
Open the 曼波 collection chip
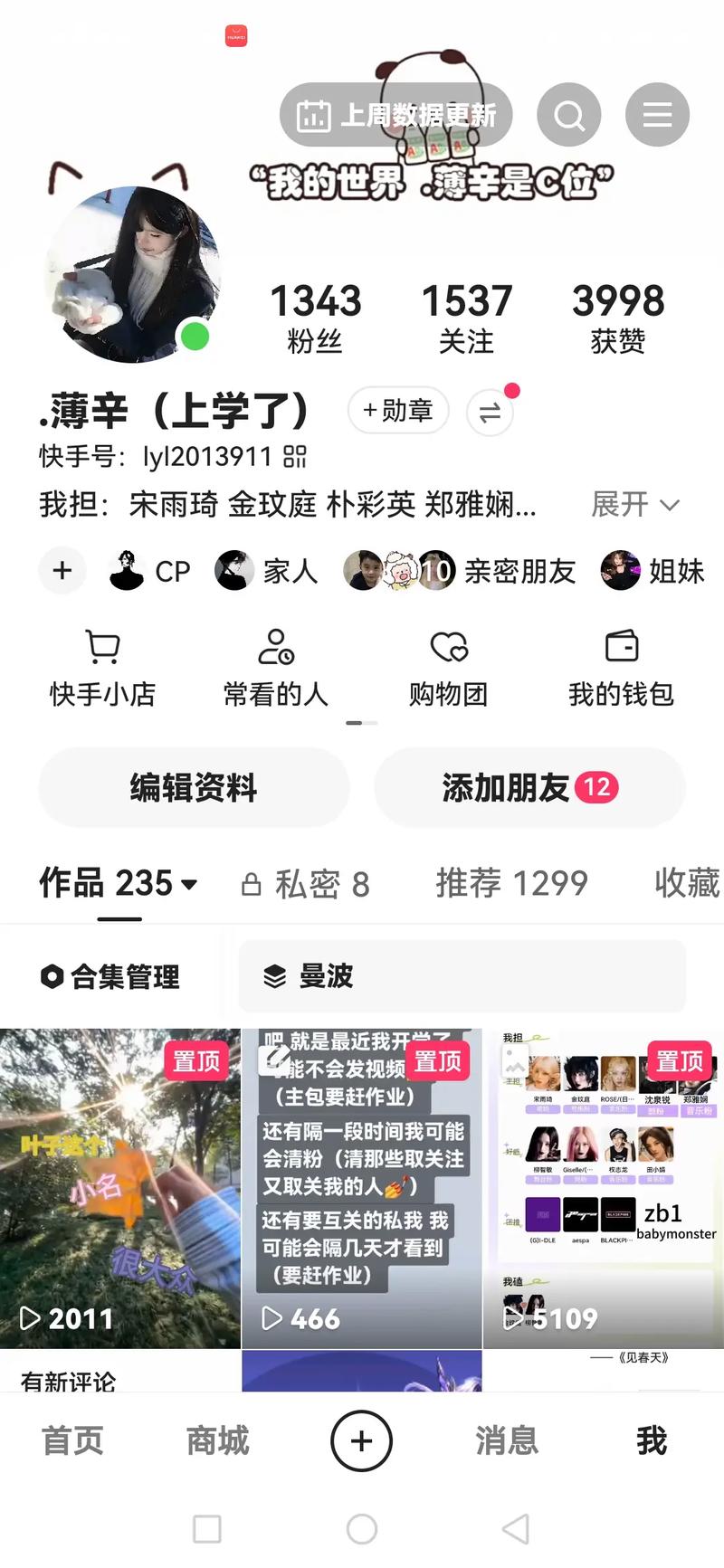462,976
